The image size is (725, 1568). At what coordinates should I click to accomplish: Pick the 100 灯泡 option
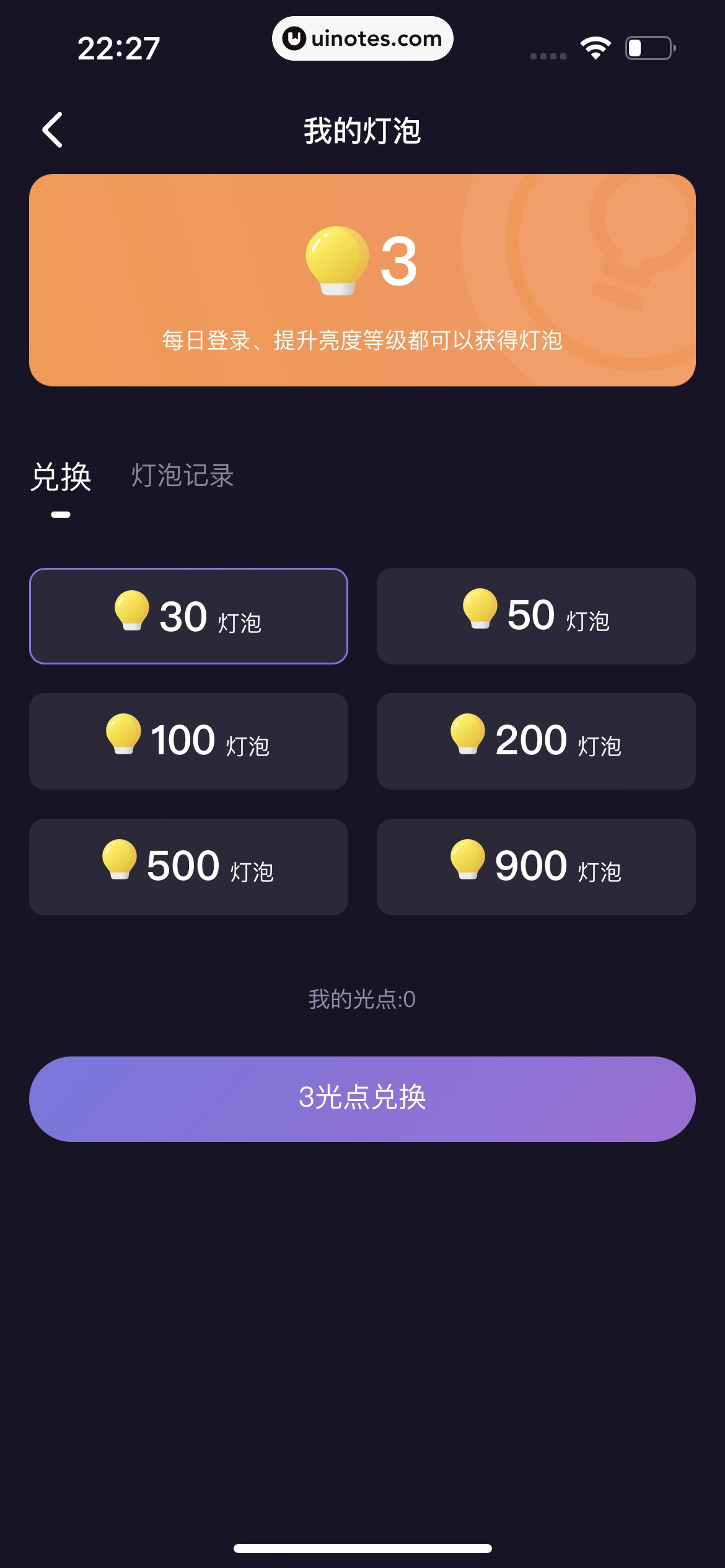(188, 741)
